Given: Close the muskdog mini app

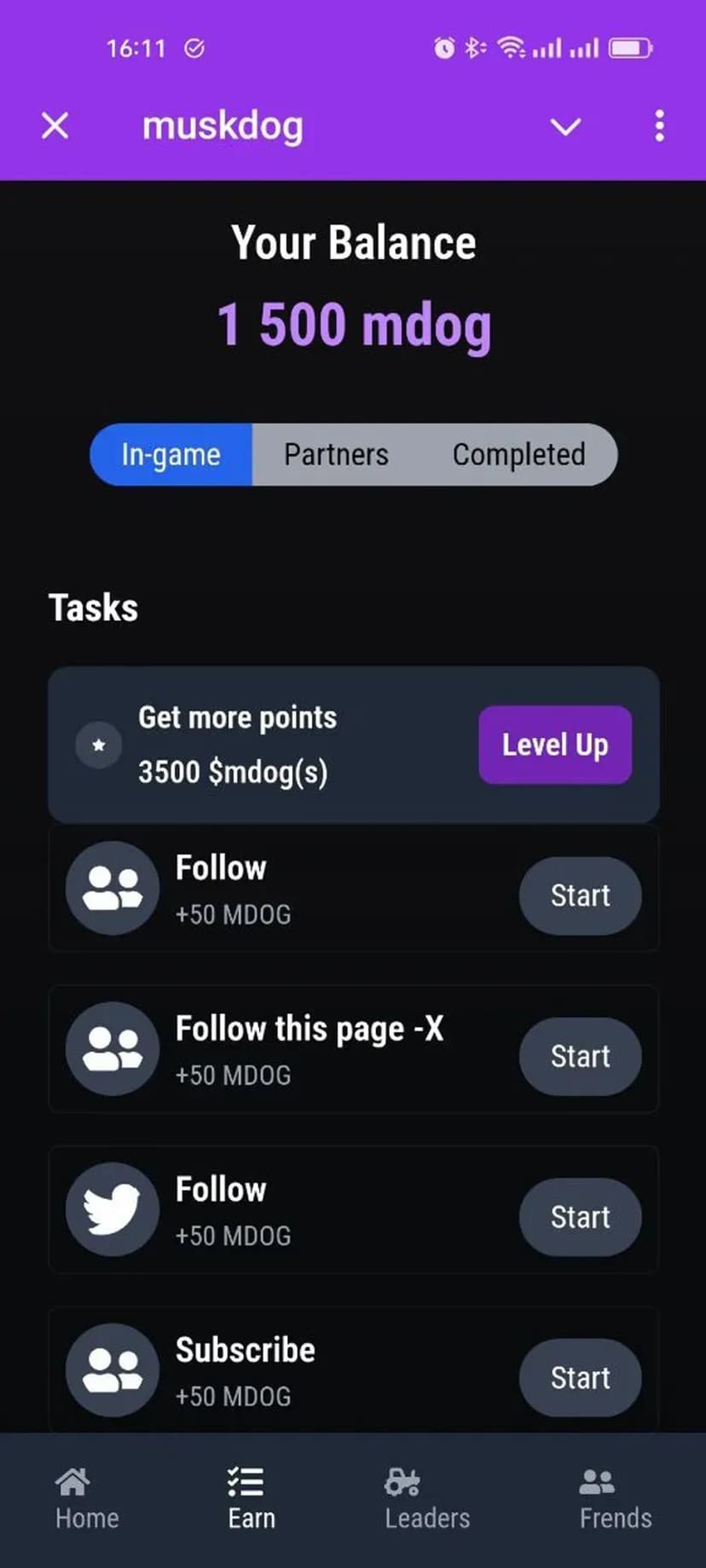Looking at the screenshot, I should point(55,126).
